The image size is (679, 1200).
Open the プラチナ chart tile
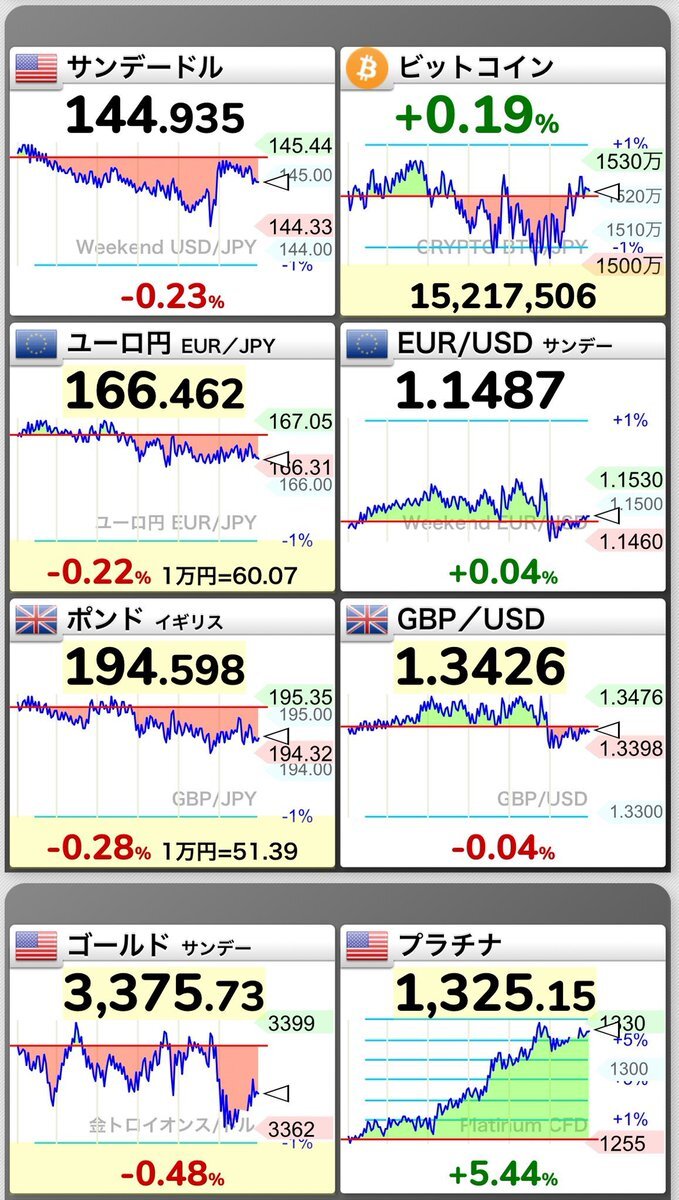503,1059
